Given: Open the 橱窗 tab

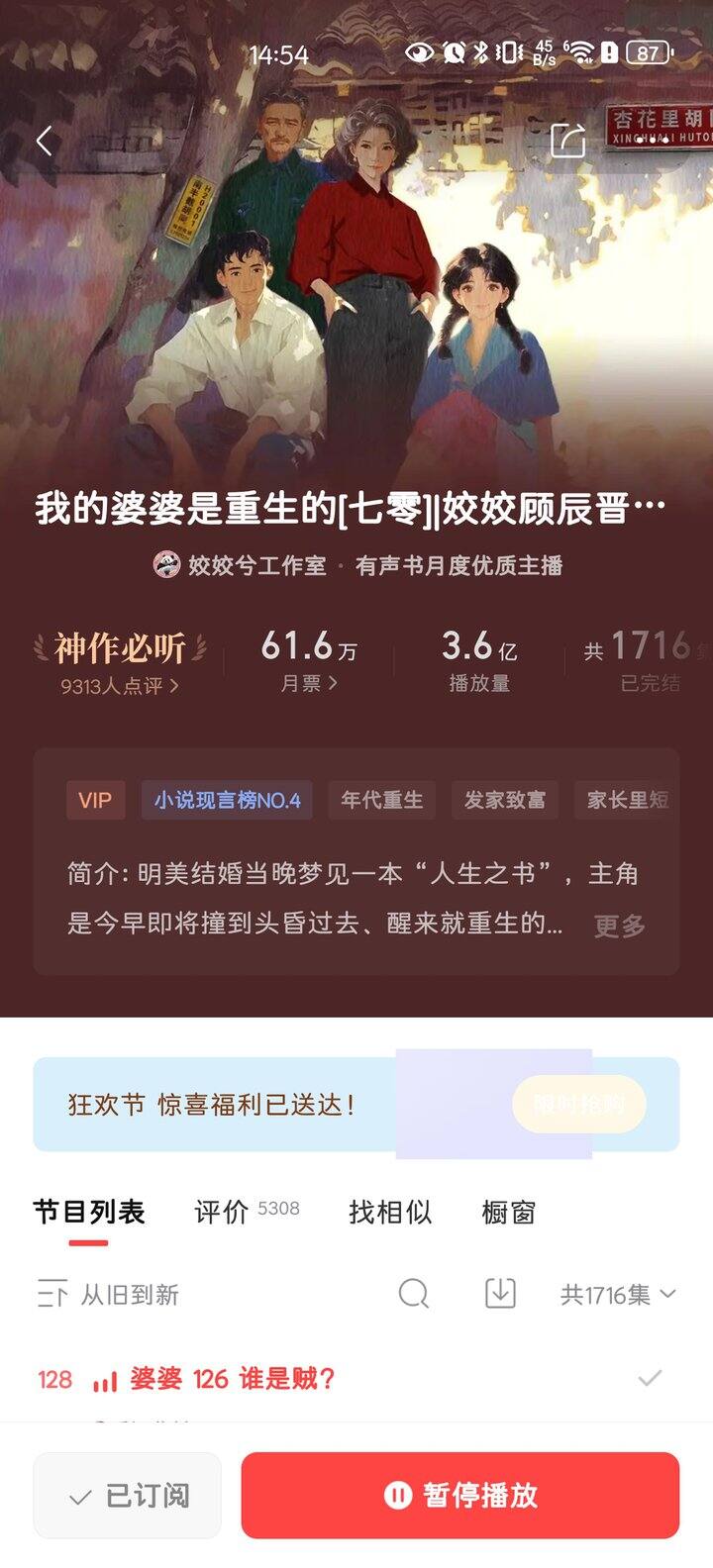Looking at the screenshot, I should coord(507,1212).
